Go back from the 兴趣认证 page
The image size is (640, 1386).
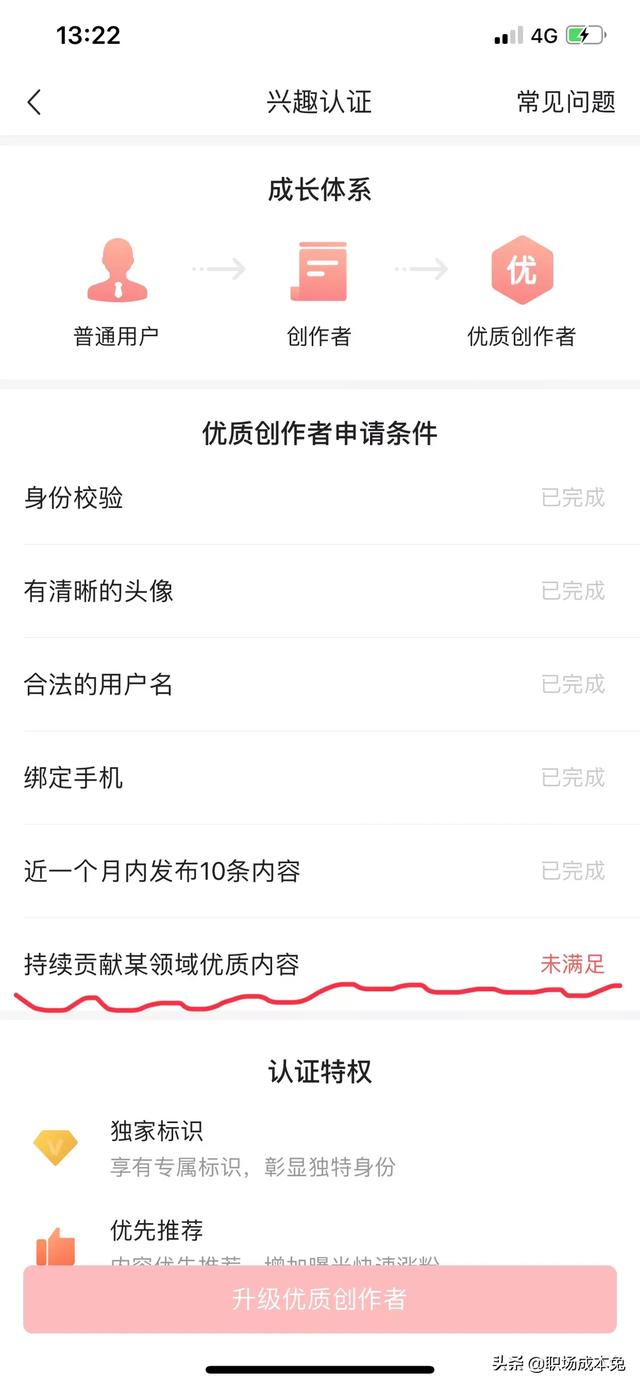[34, 102]
